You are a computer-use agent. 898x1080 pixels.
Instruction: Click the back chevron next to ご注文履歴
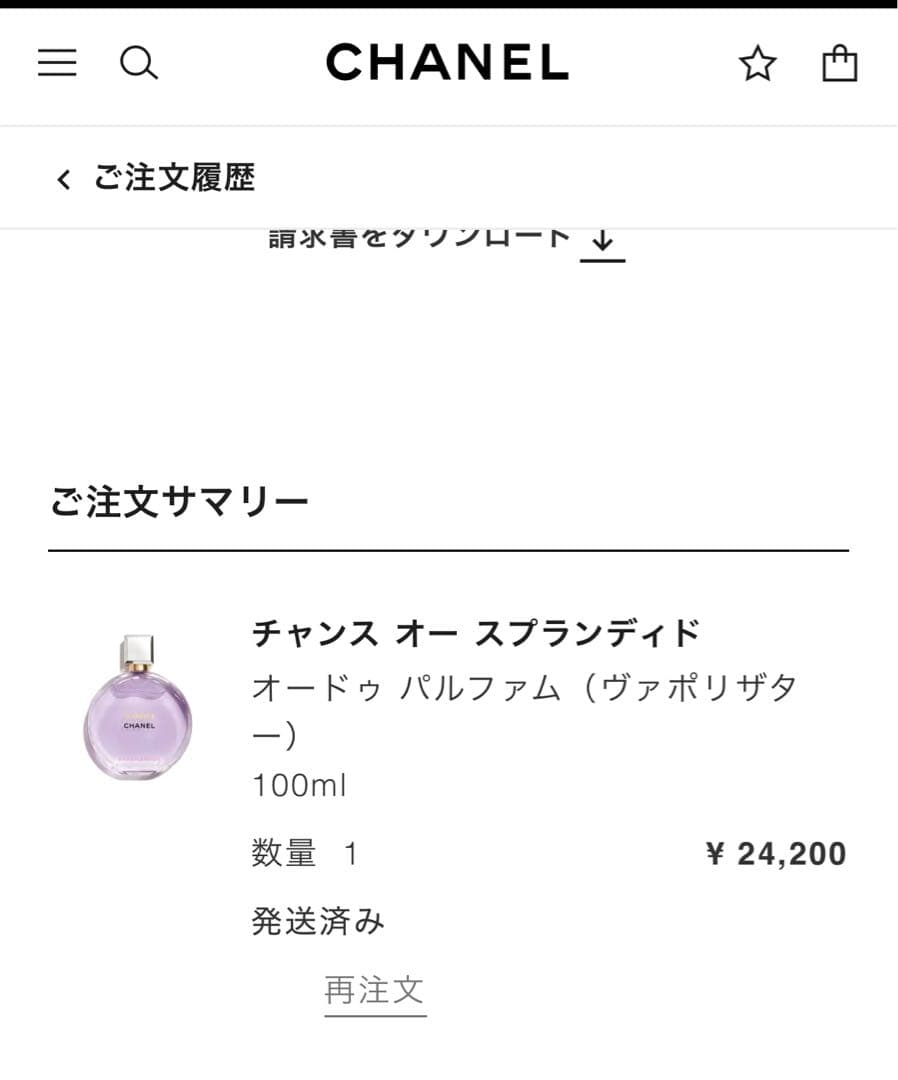click(x=63, y=178)
